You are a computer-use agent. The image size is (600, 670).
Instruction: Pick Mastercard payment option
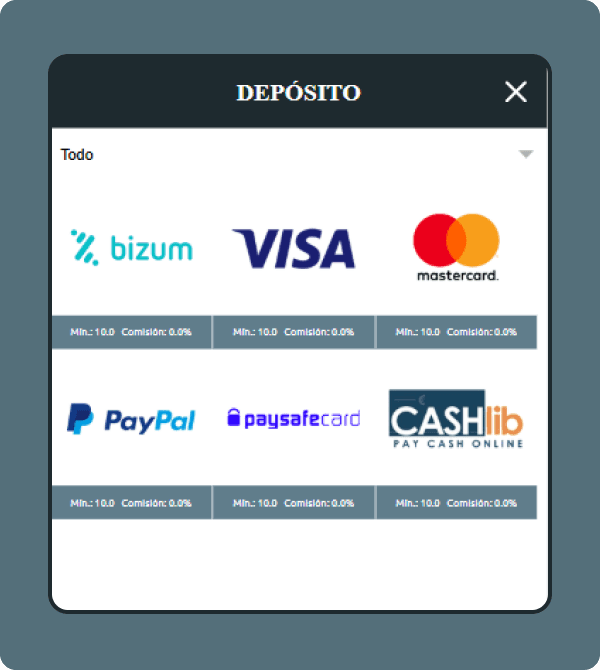[x=456, y=248]
